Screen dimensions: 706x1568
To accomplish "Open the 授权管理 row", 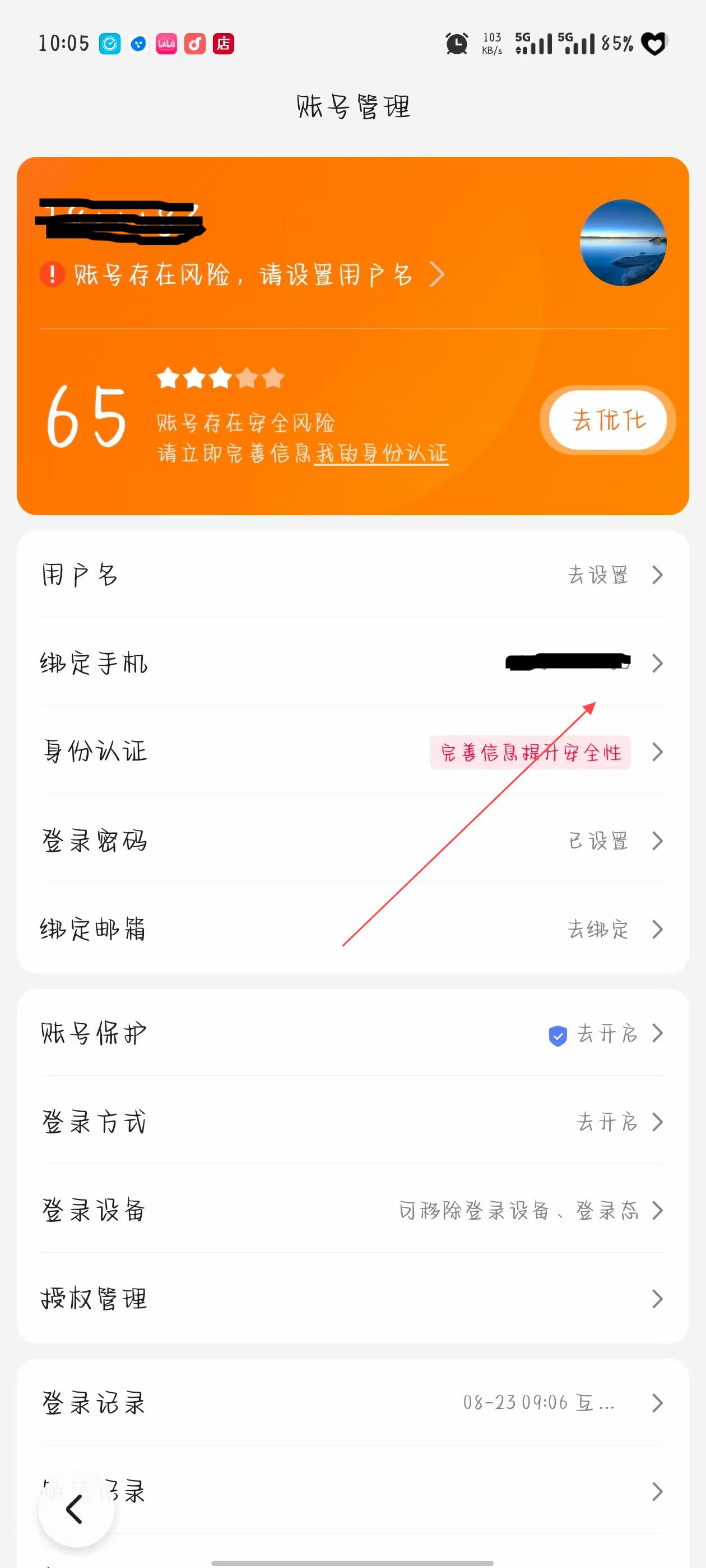I will click(x=352, y=1298).
